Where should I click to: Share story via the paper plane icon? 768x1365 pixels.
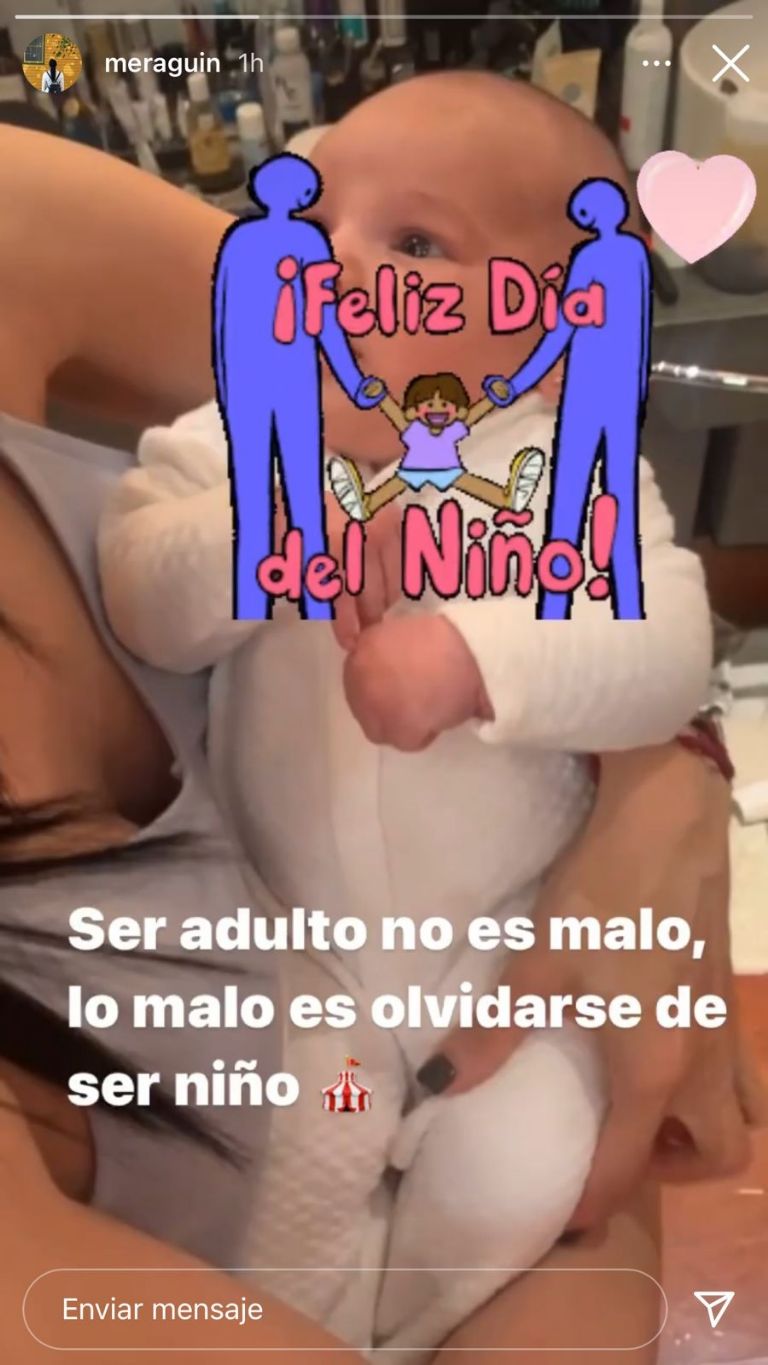[714, 1308]
